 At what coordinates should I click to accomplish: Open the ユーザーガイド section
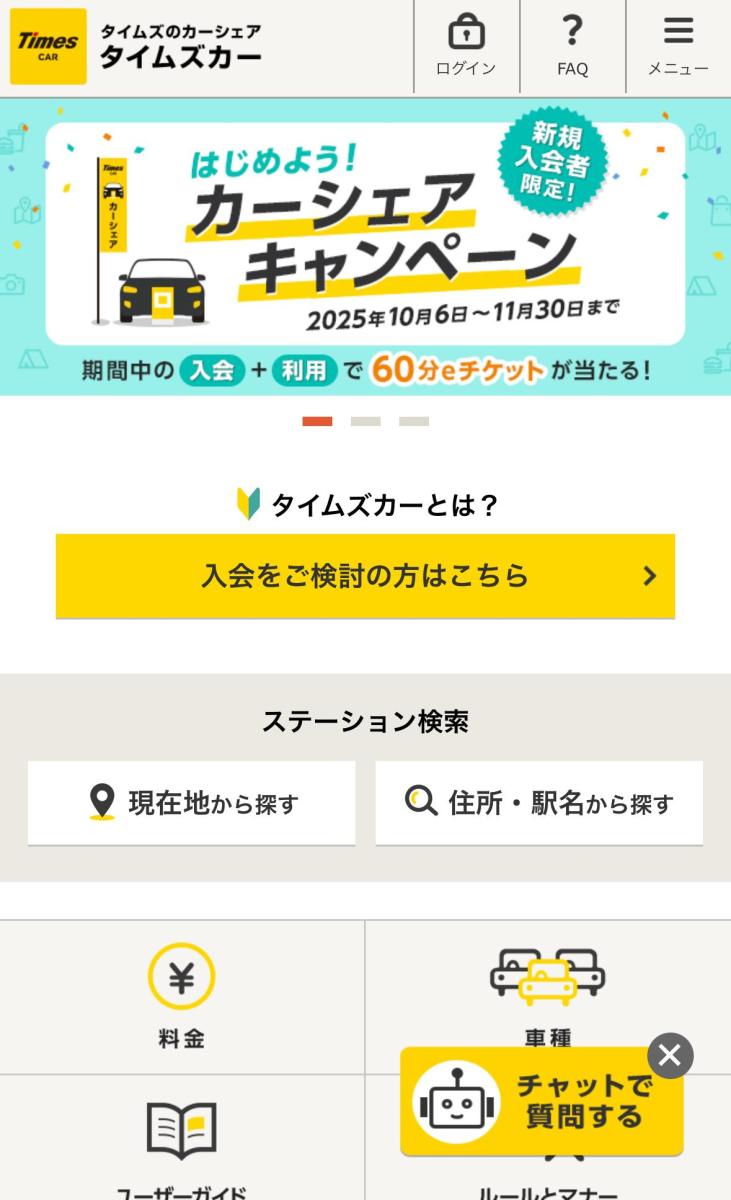click(182, 1140)
